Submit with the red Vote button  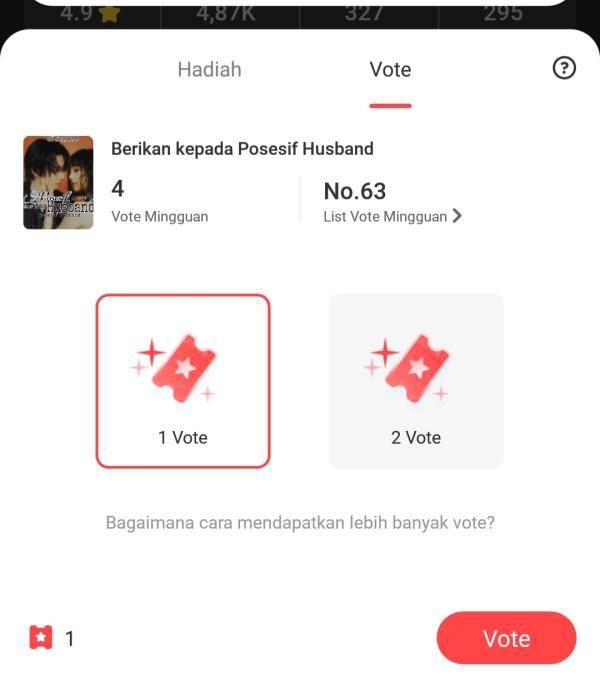(506, 638)
